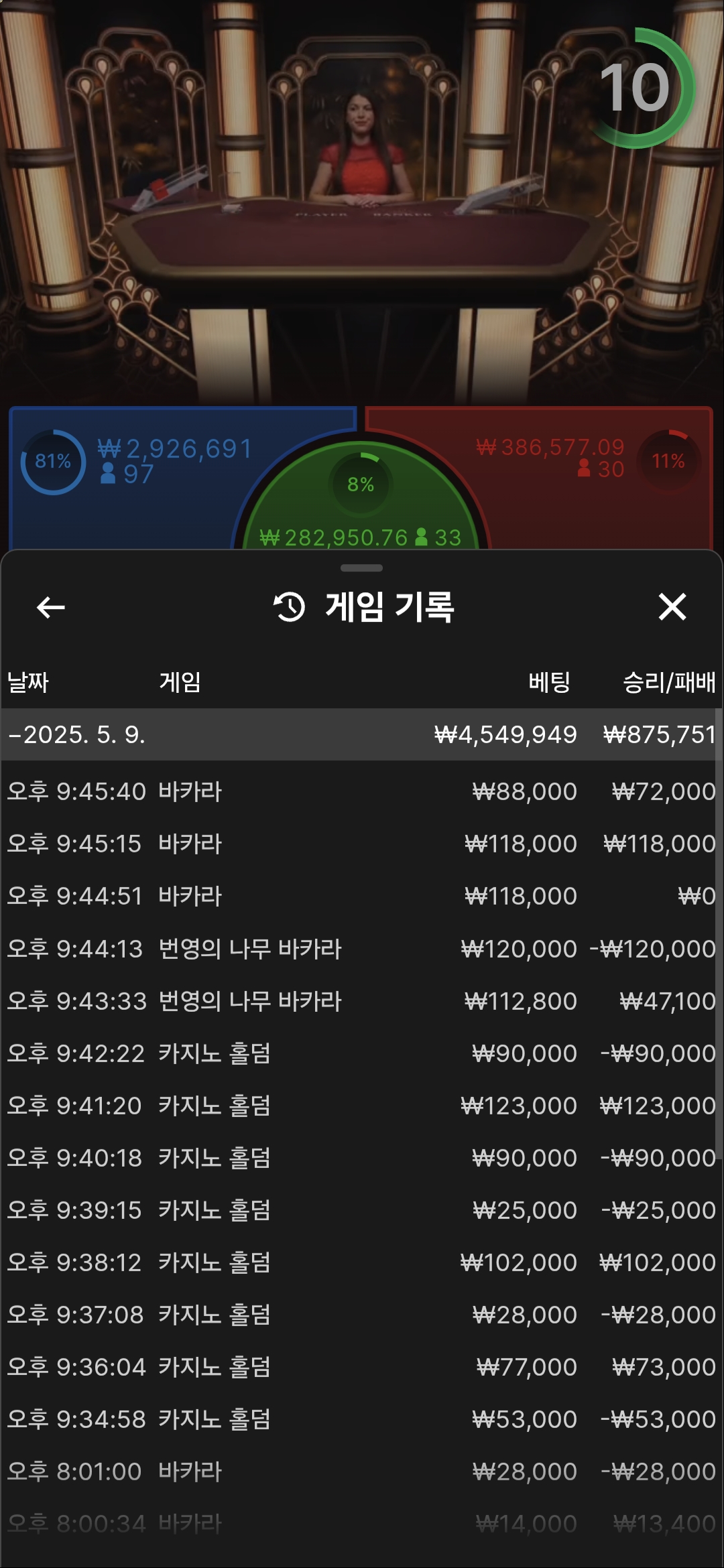
Task: Open the 오후 9:42:22 카지노 홀덤 record
Action: click(x=362, y=1053)
